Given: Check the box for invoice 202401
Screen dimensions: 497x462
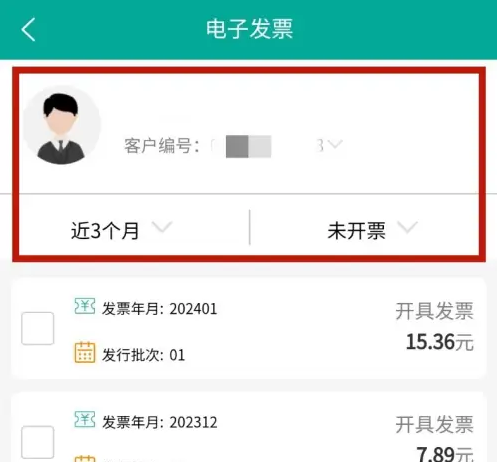Looking at the screenshot, I should 38,328.
